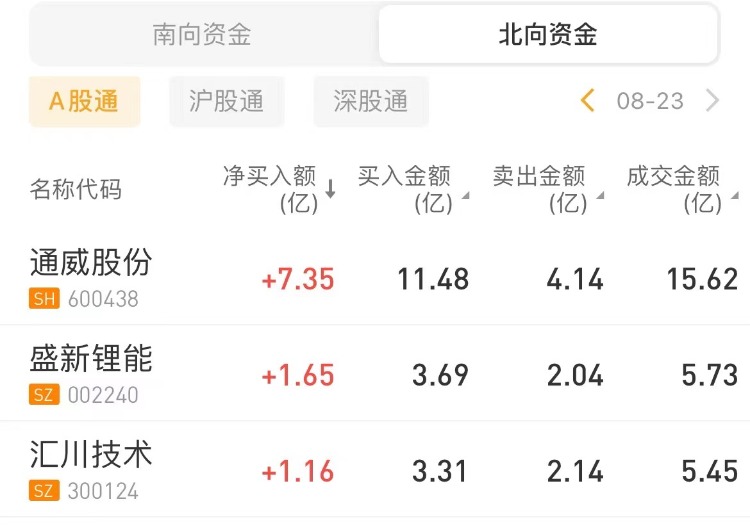750x529 pixels.
Task: Sort by 成交金额 column
Action: 681,189
